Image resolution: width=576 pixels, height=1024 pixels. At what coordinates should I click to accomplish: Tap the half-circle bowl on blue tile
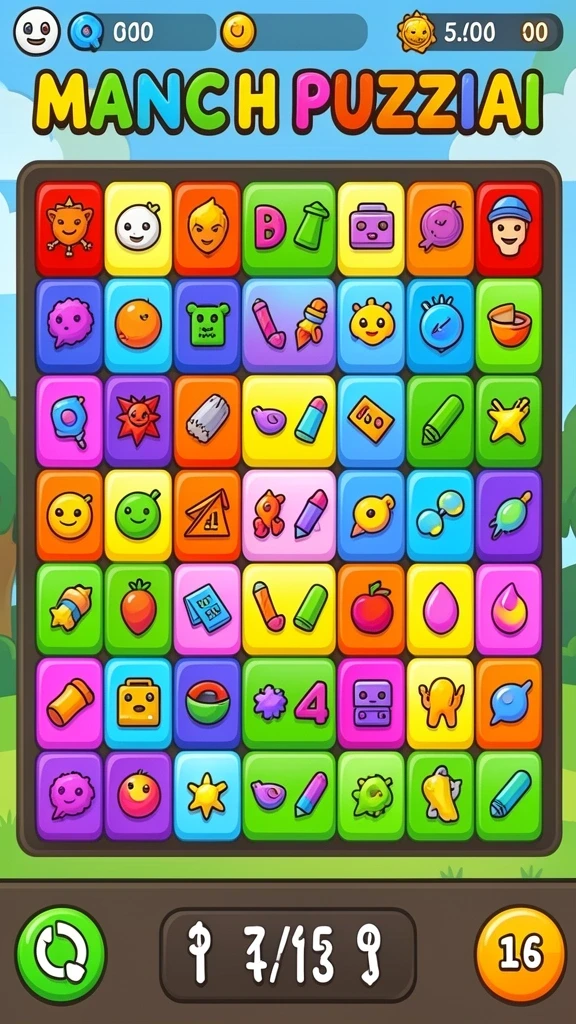(x=206, y=703)
